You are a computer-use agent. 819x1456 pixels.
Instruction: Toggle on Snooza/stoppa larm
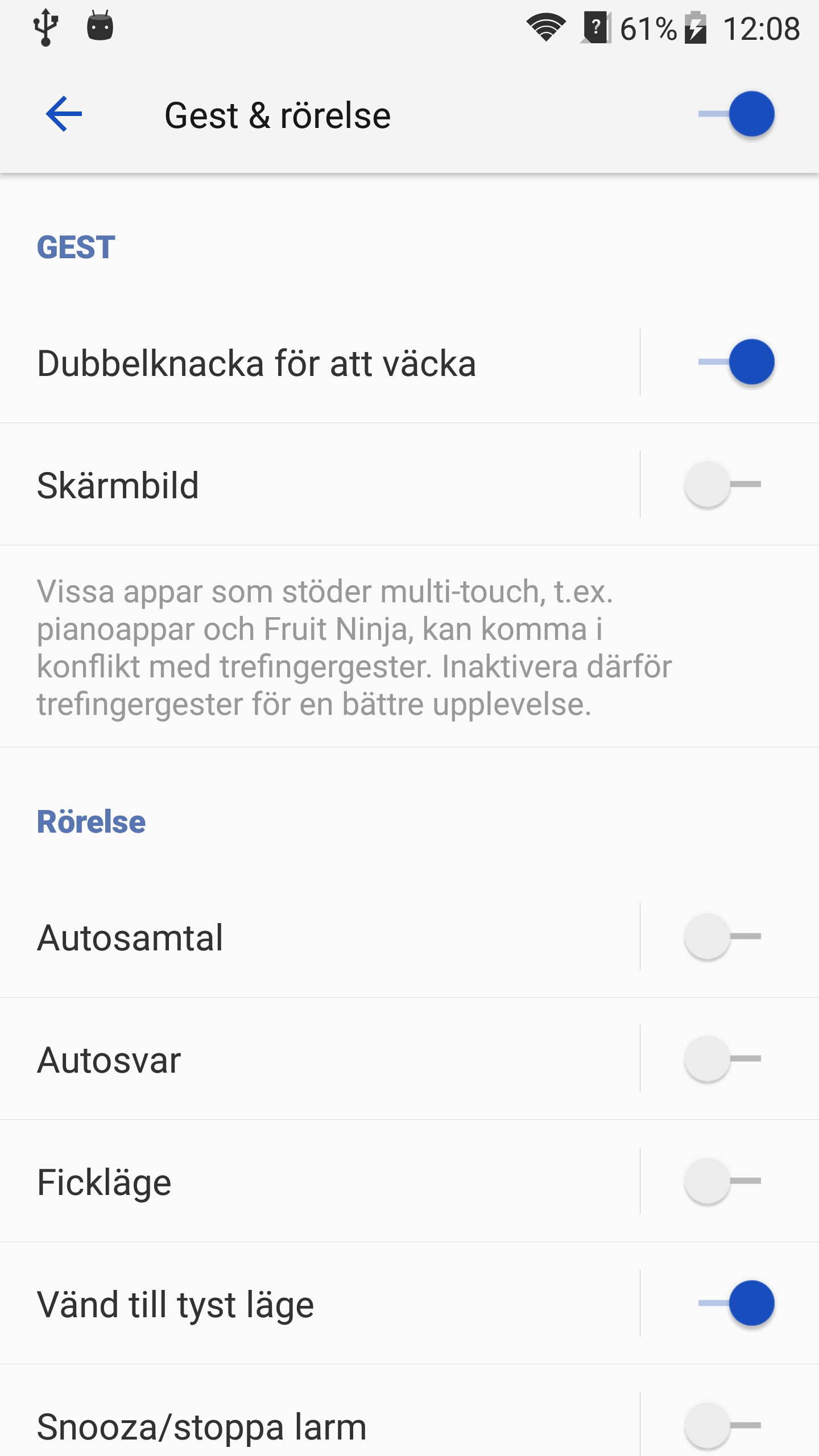pos(722,1425)
